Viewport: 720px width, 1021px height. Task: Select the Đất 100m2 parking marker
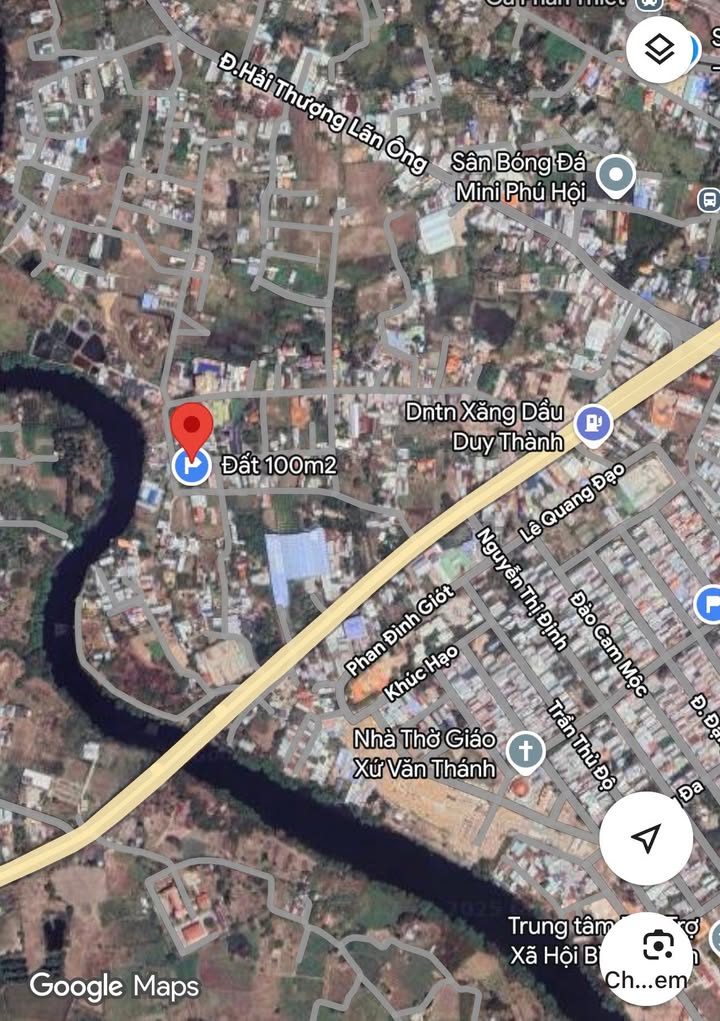pyautogui.click(x=192, y=466)
